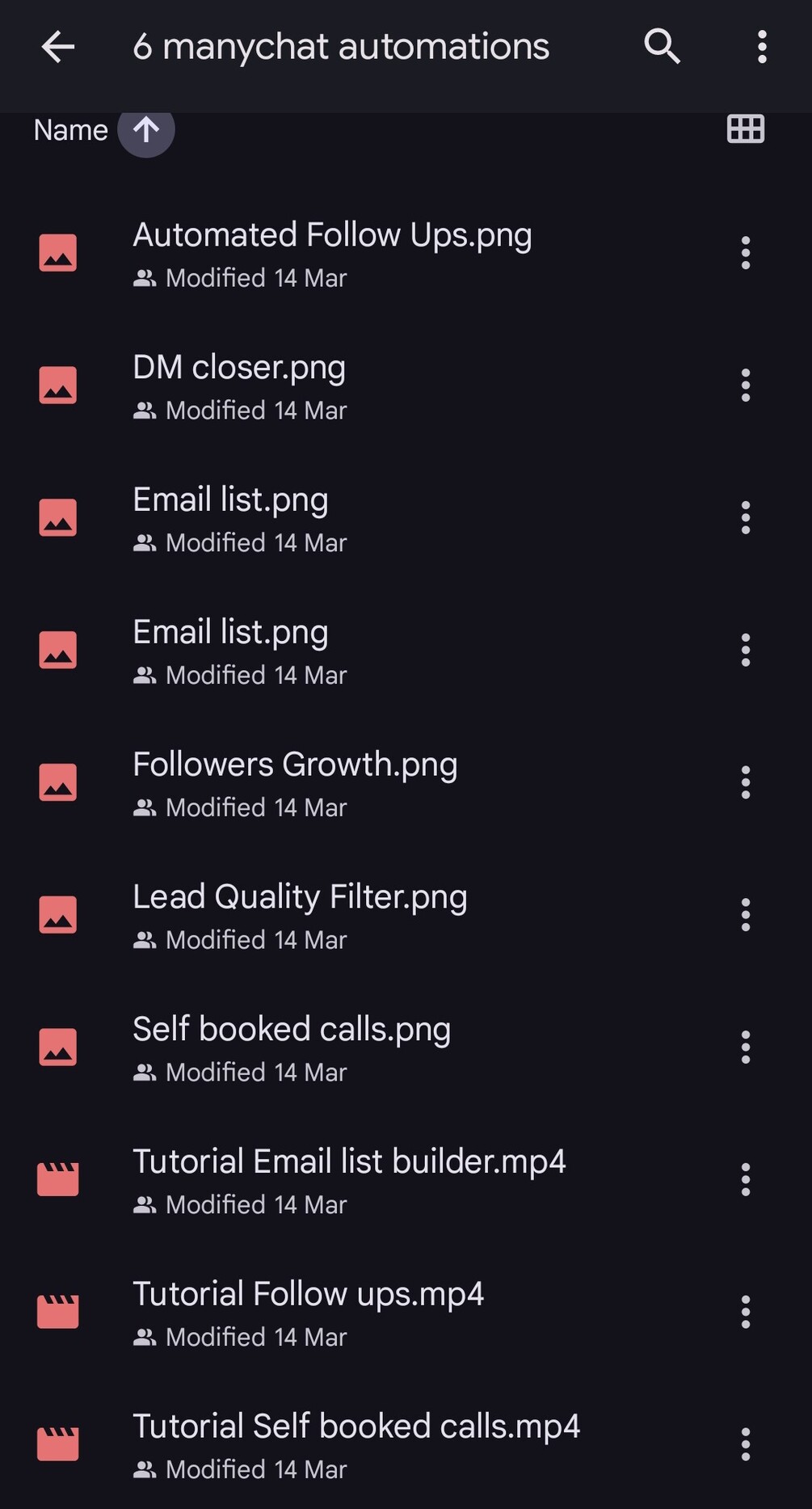Show more options for Self booked calls.png
The width and height of the screenshot is (812, 1509).
[745, 1047]
